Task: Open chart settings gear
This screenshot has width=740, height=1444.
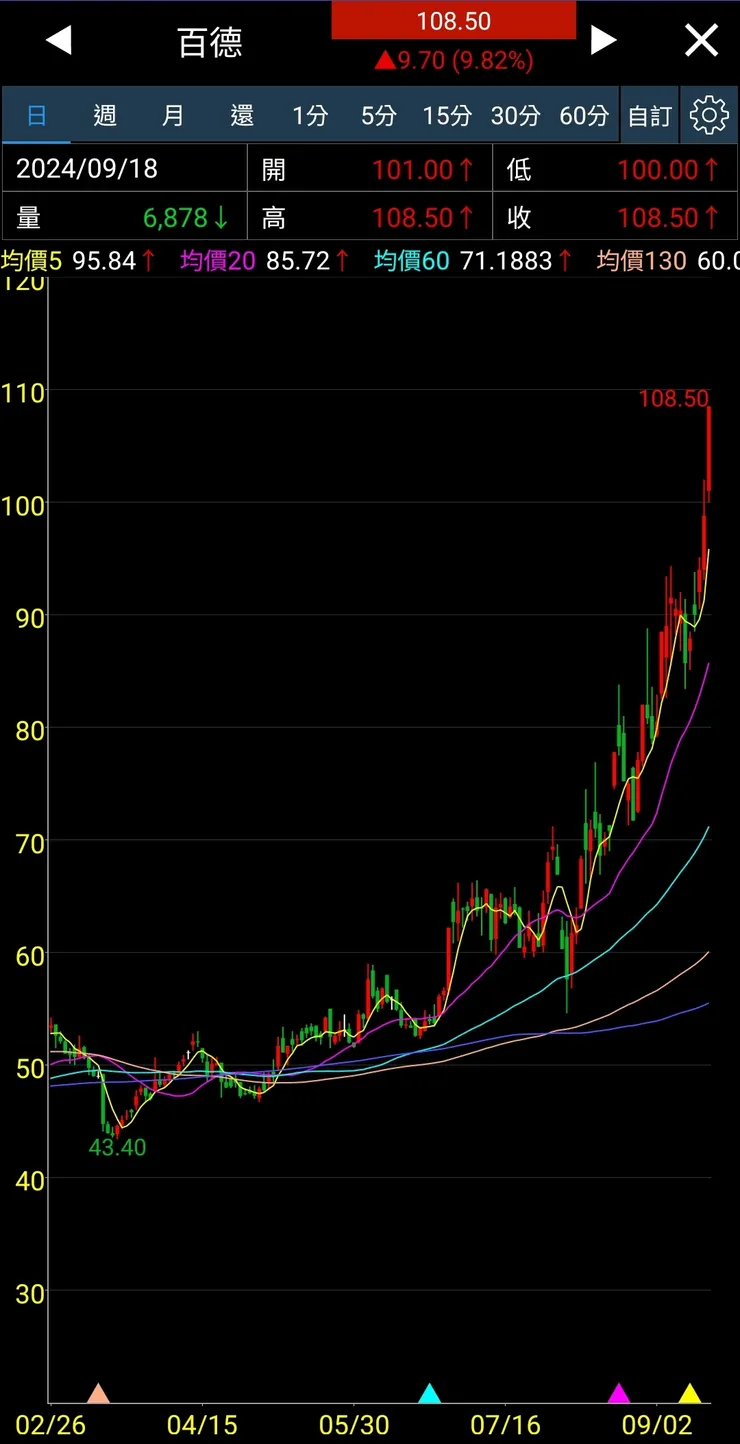Action: (710, 116)
